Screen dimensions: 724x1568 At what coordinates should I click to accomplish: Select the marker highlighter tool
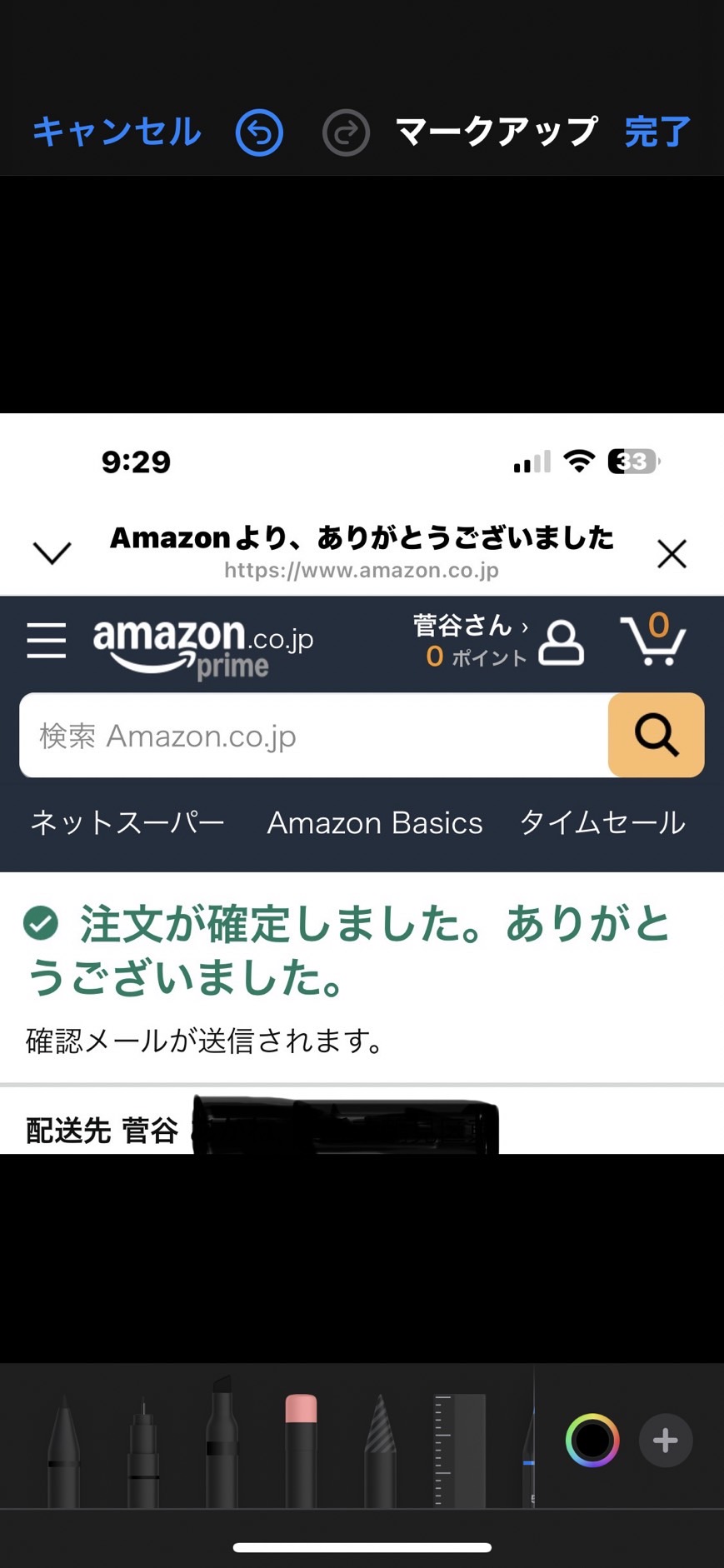pos(222,1443)
